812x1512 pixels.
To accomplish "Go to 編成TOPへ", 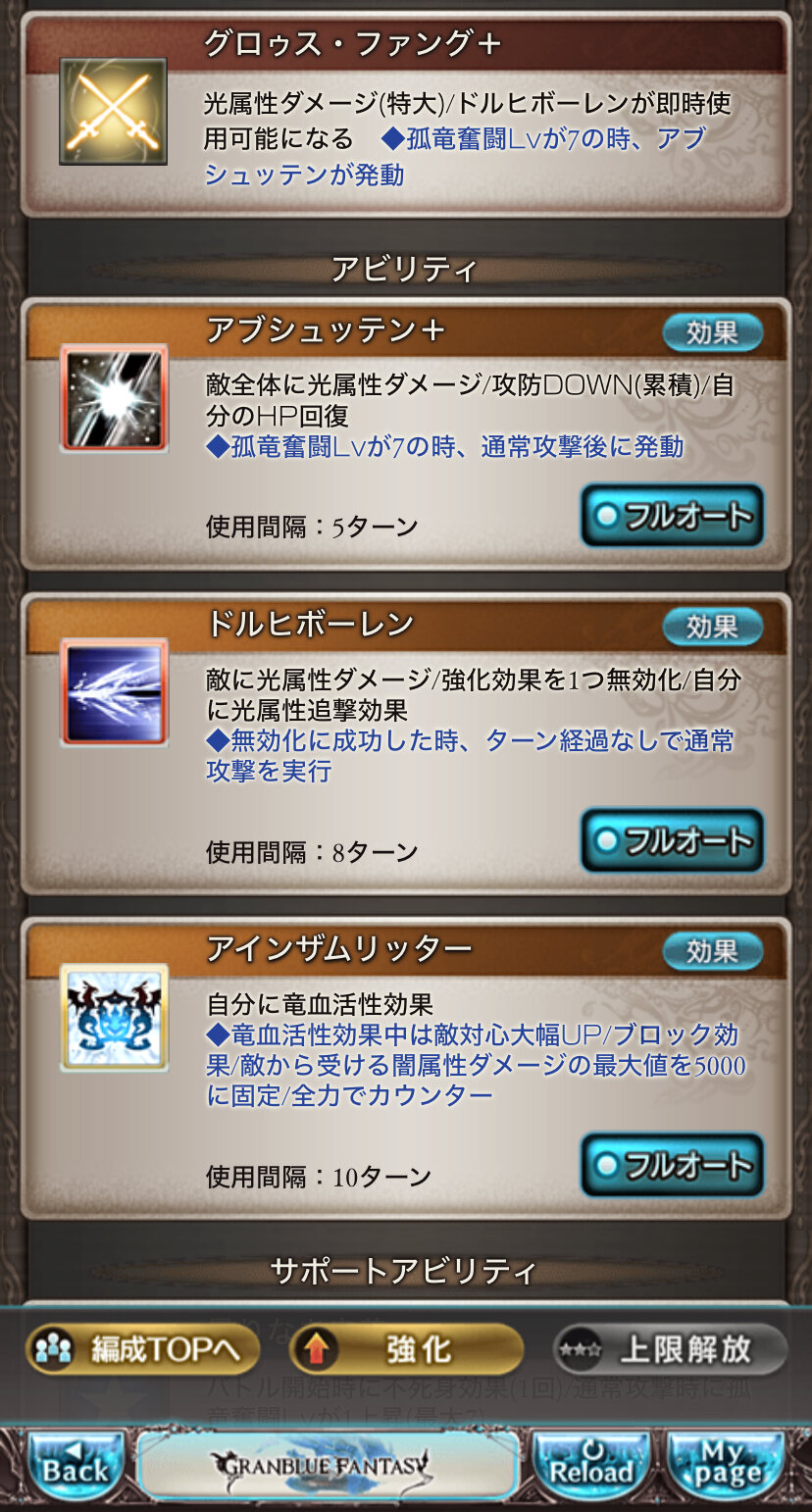I will click(143, 1350).
